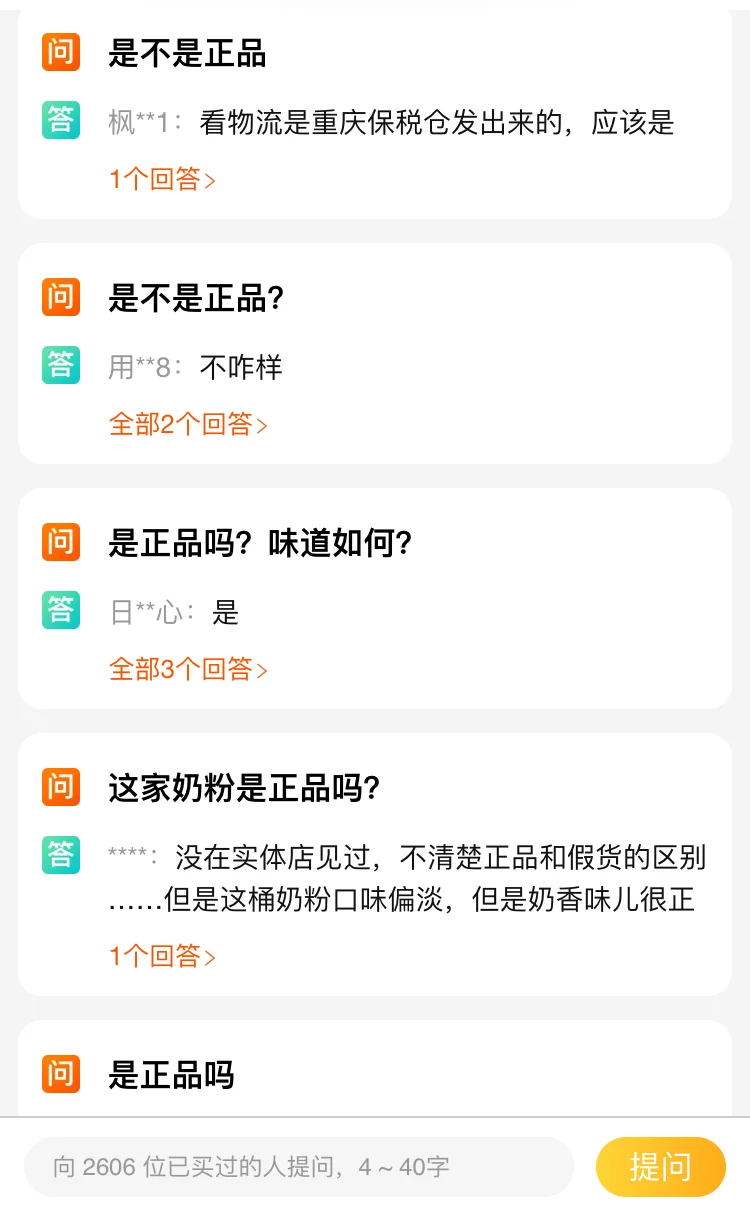Open the question 是正品吗?味道如何?
750x1216 pixels.
coord(260,543)
